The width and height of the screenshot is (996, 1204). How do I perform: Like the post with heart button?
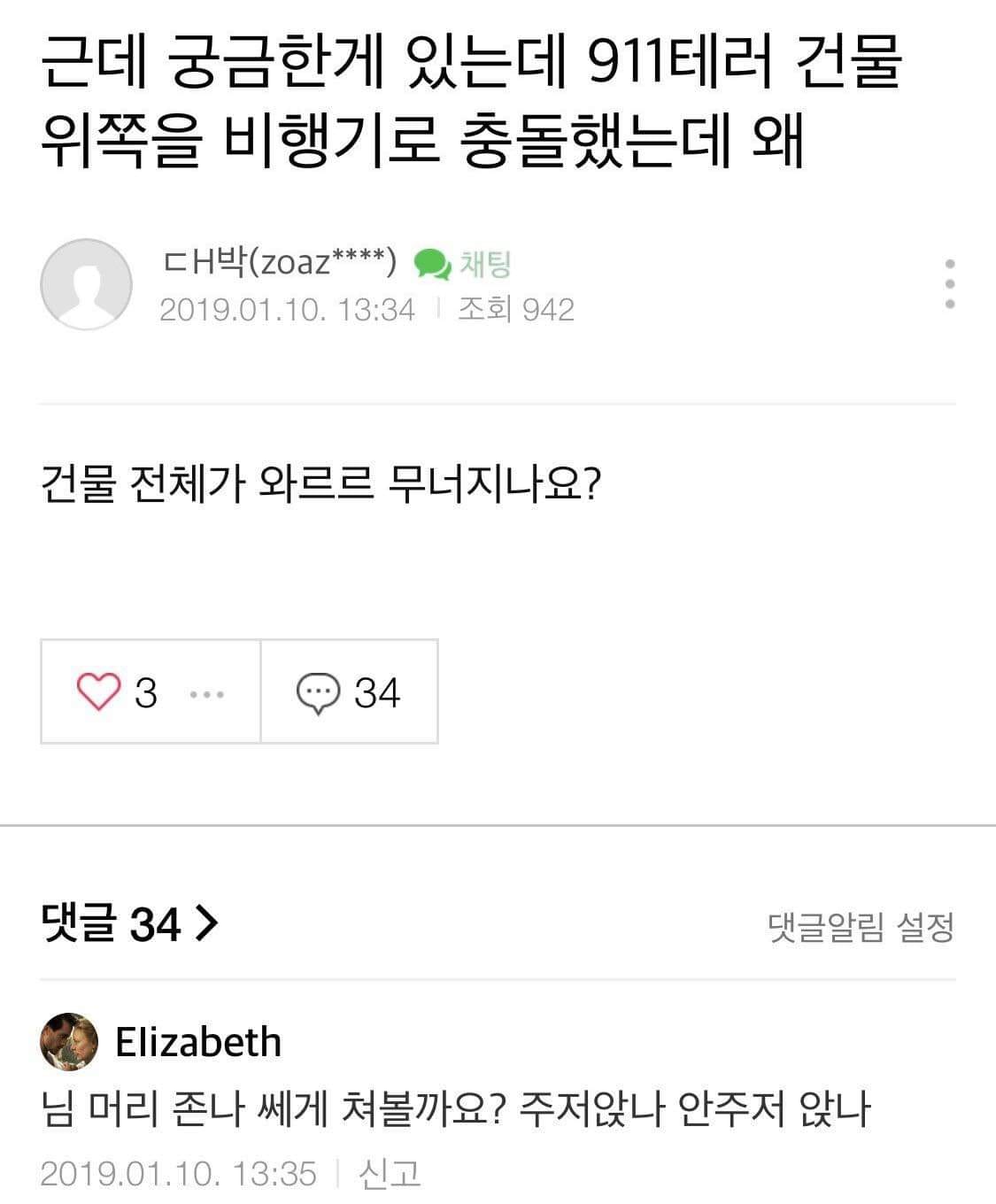pyautogui.click(x=98, y=691)
